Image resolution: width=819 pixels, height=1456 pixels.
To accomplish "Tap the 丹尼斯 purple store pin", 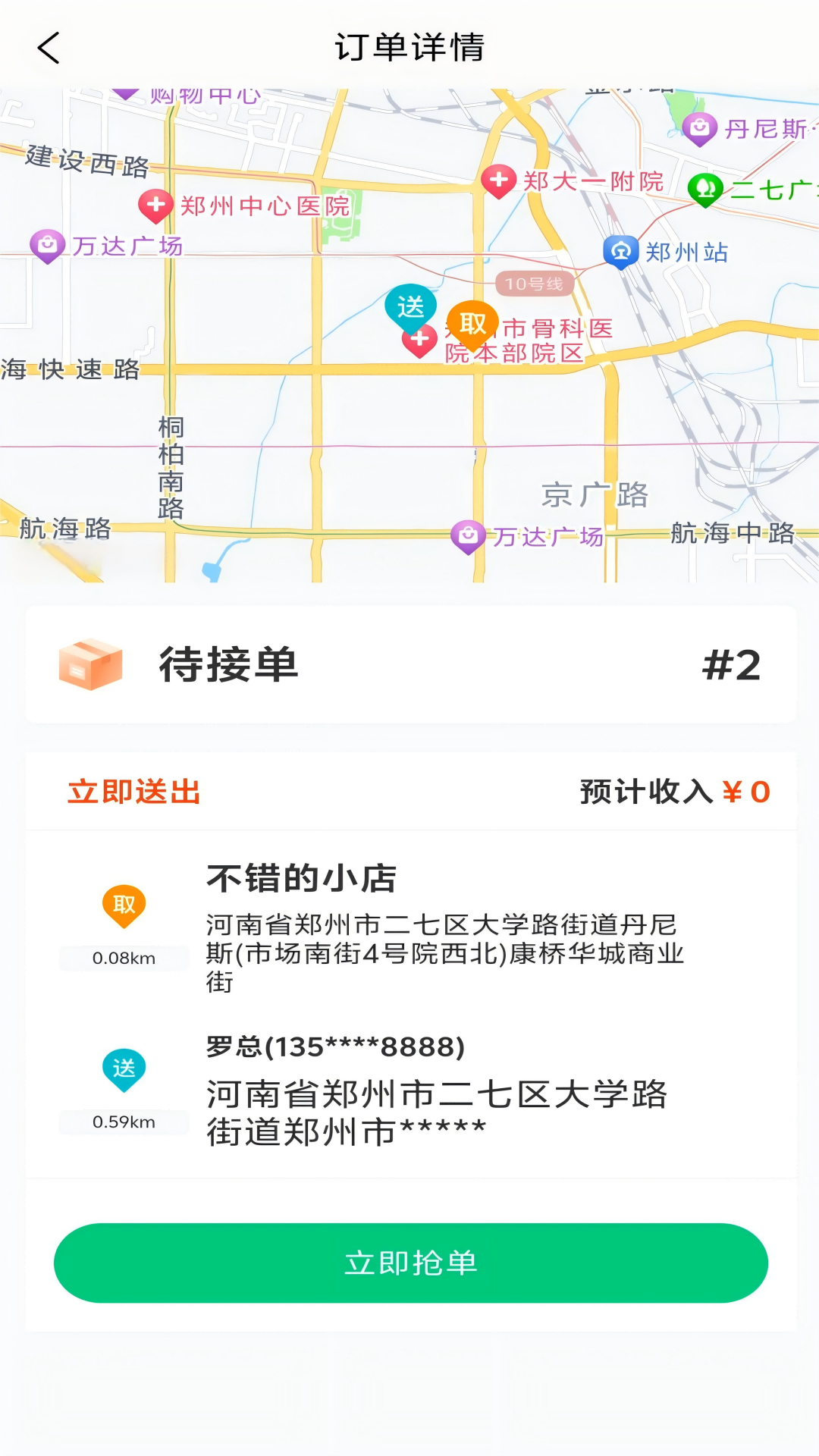I will click(x=701, y=127).
